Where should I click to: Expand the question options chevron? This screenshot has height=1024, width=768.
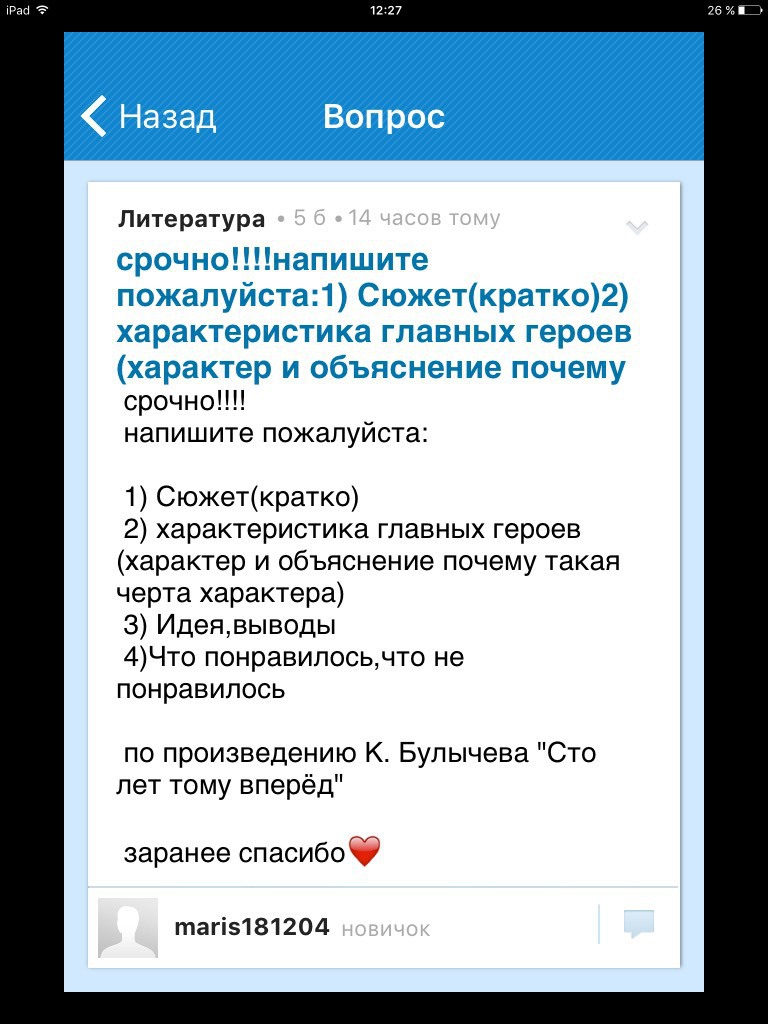pyautogui.click(x=637, y=227)
